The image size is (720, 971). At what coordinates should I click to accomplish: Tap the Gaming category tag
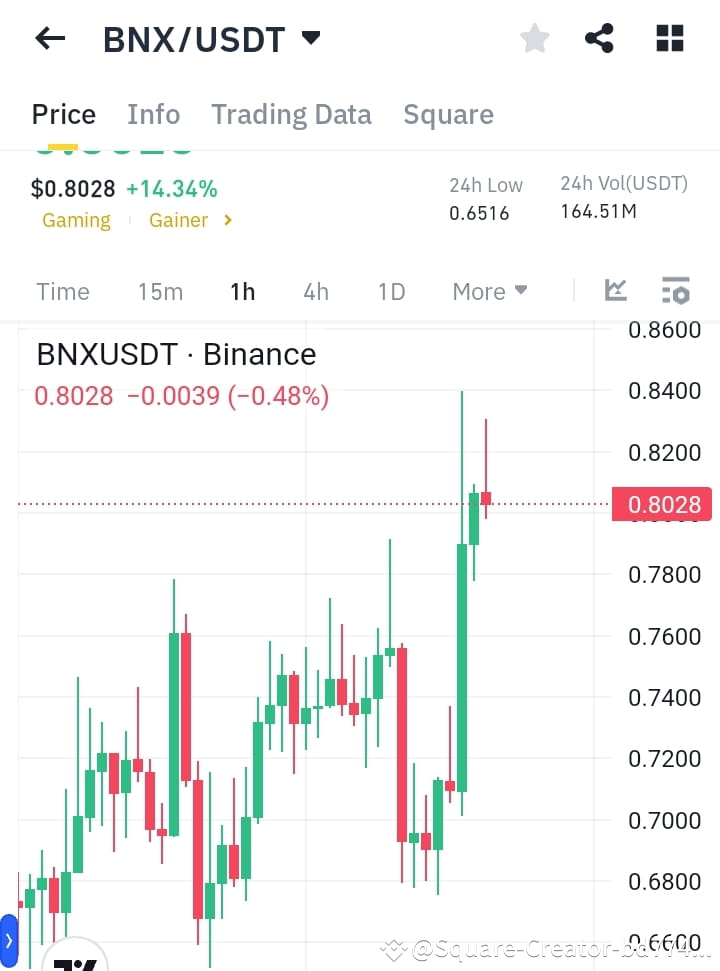(76, 220)
